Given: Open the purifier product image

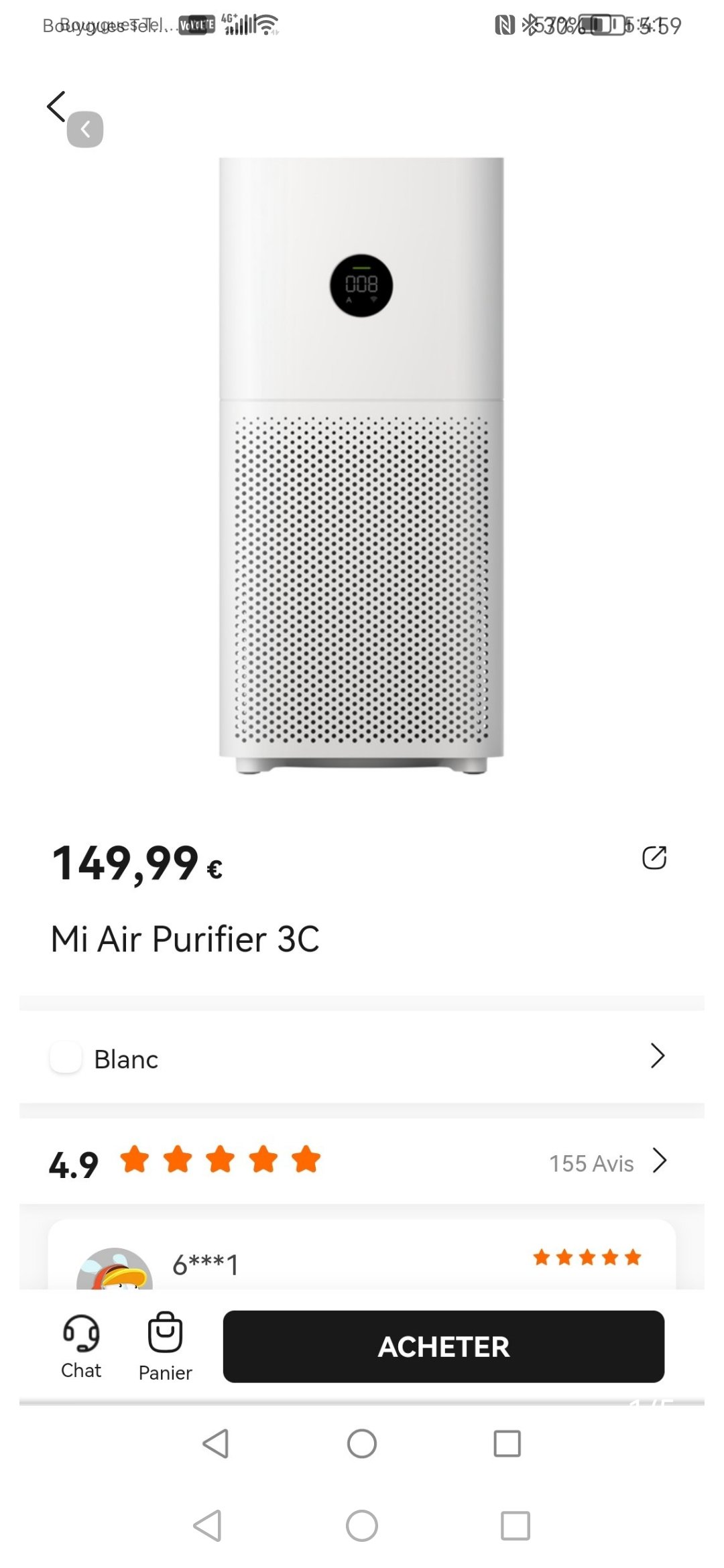Looking at the screenshot, I should tap(361, 466).
